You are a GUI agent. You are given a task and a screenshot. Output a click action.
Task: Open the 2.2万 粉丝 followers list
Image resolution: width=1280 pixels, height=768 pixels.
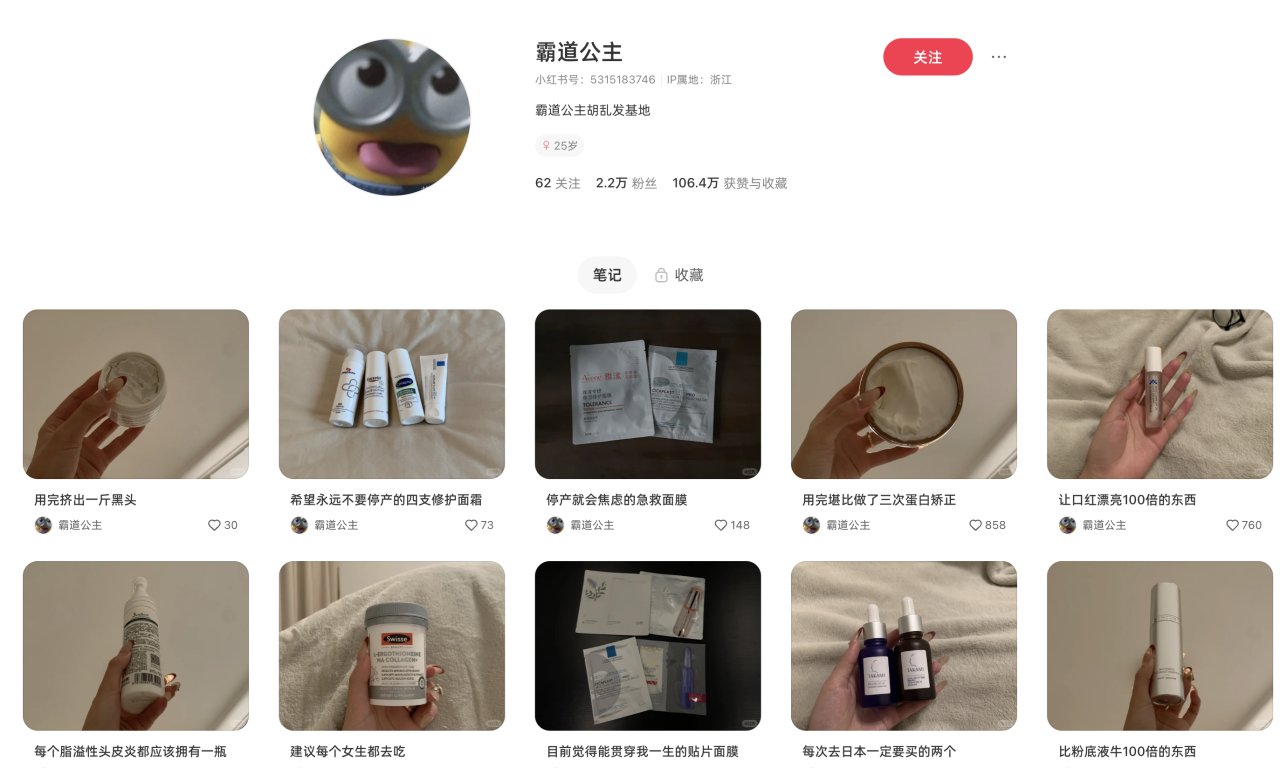(626, 183)
